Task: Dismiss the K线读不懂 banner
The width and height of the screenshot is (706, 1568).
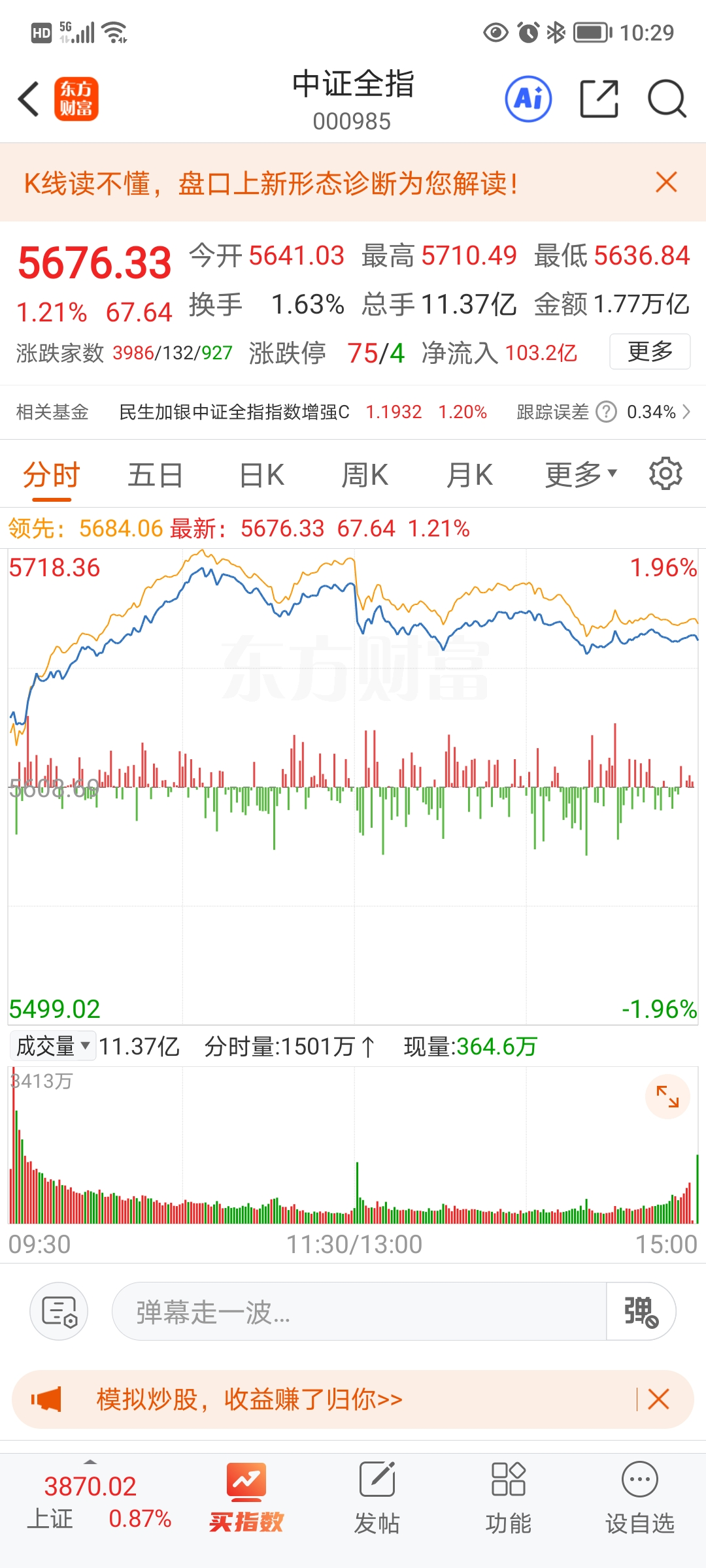Action: [x=665, y=183]
